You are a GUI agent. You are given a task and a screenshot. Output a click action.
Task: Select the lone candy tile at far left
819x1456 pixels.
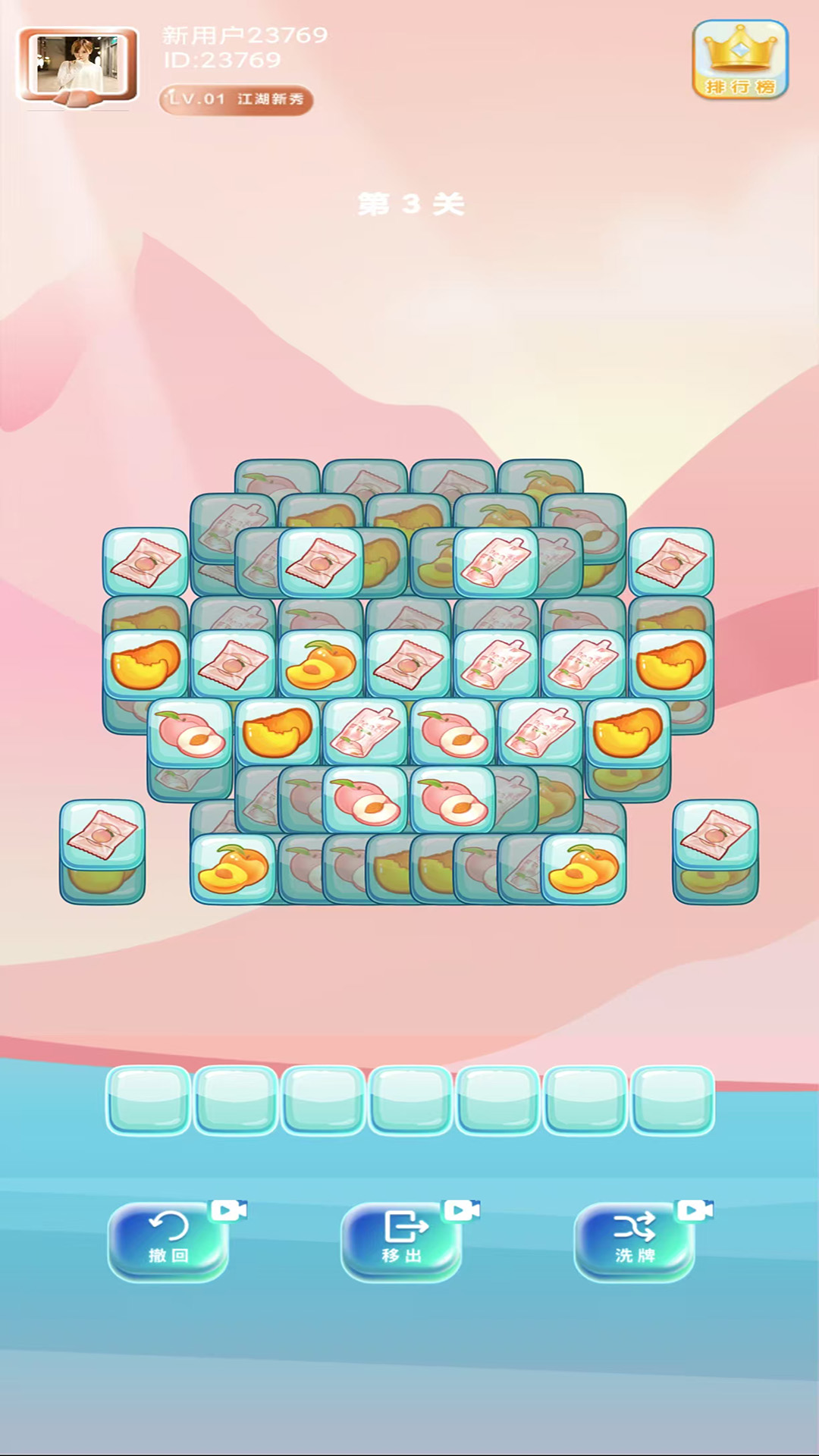[x=102, y=833]
